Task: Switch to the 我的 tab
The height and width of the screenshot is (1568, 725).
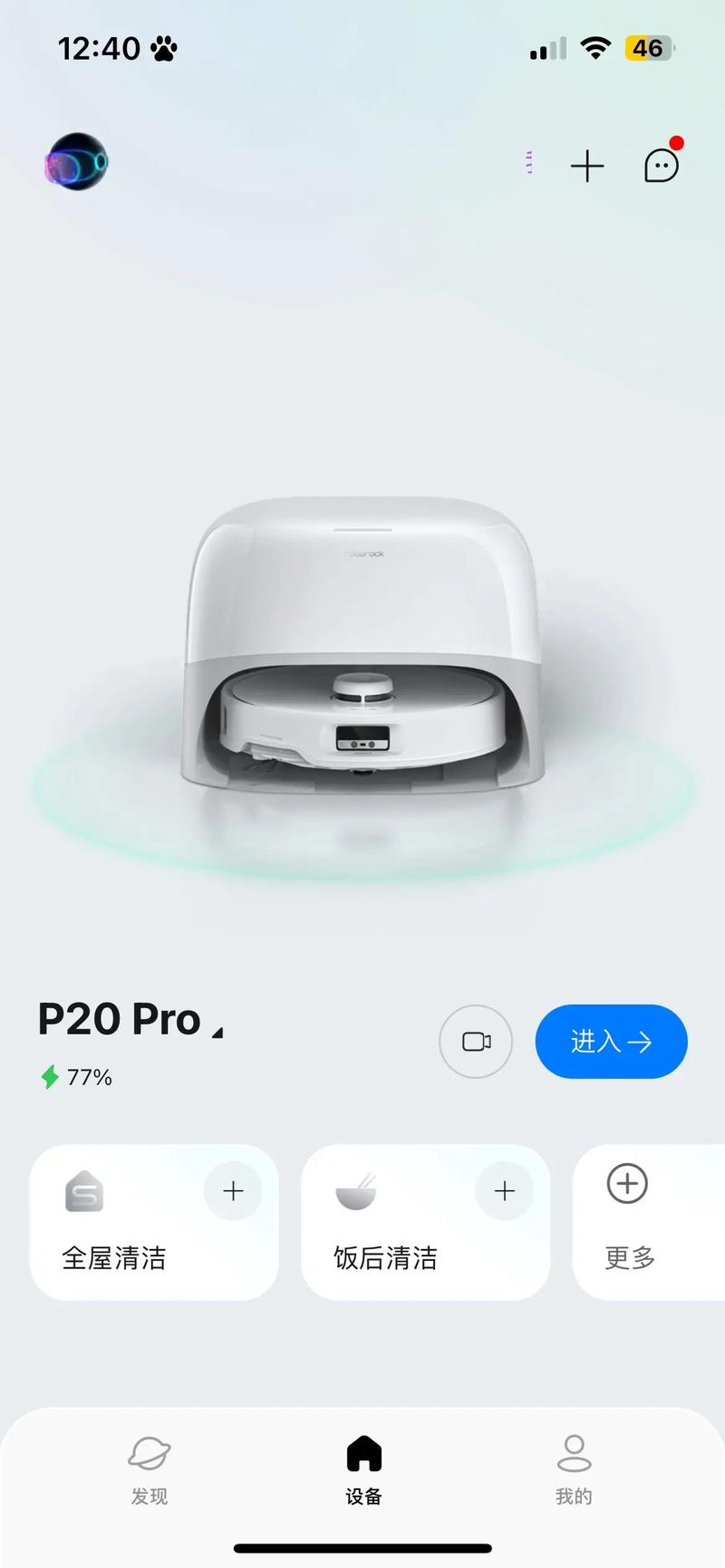Action: pyautogui.click(x=574, y=1469)
